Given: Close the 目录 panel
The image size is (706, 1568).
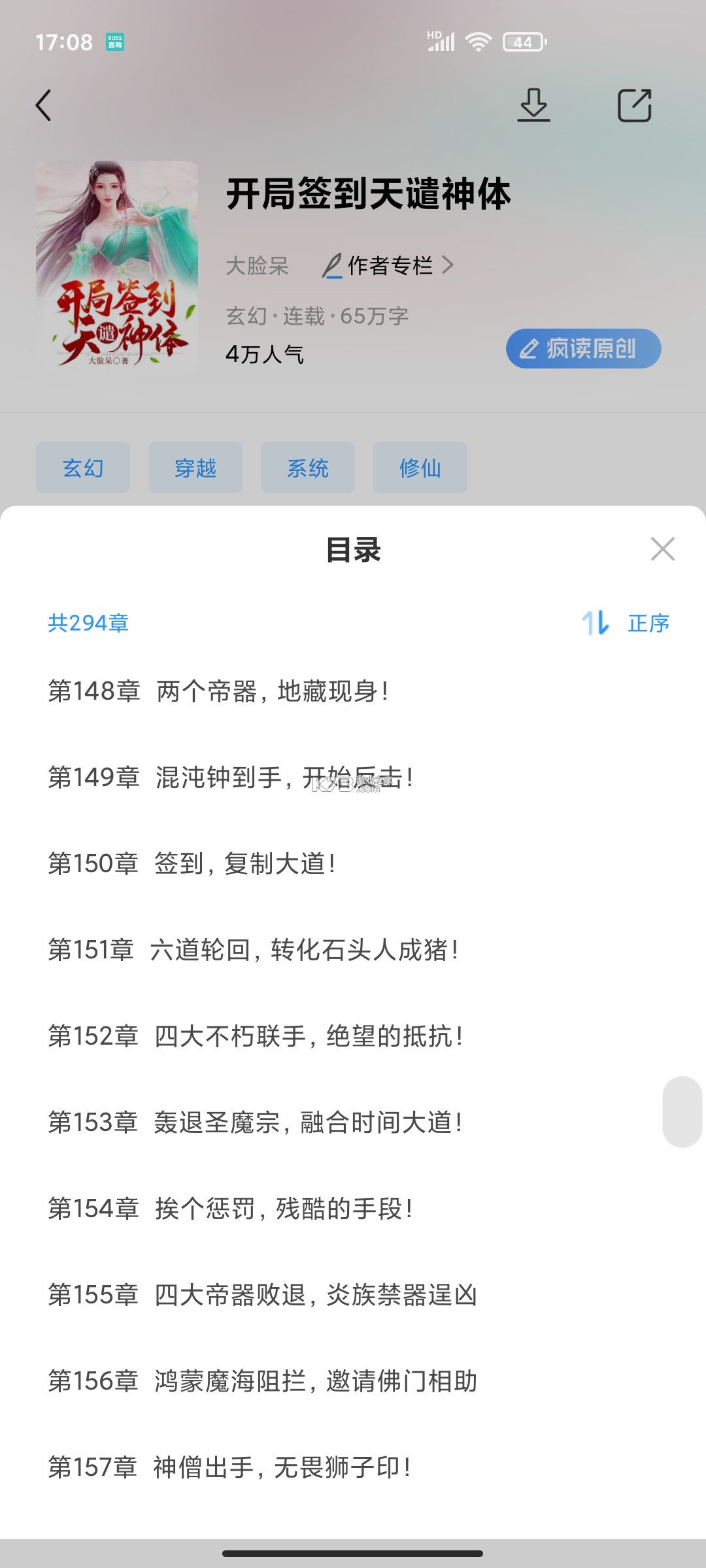Looking at the screenshot, I should click(x=662, y=549).
